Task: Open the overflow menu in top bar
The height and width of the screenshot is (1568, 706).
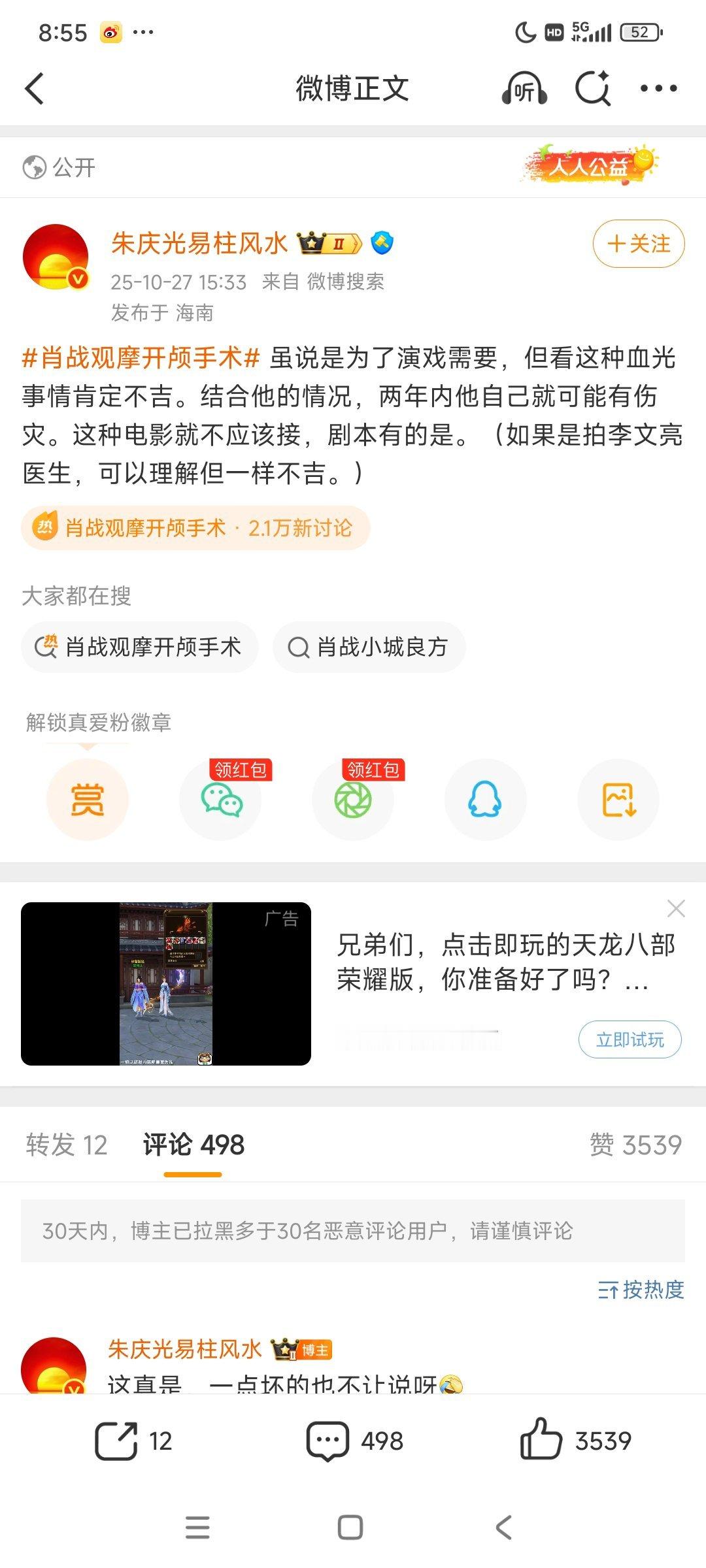Action: pos(658,88)
